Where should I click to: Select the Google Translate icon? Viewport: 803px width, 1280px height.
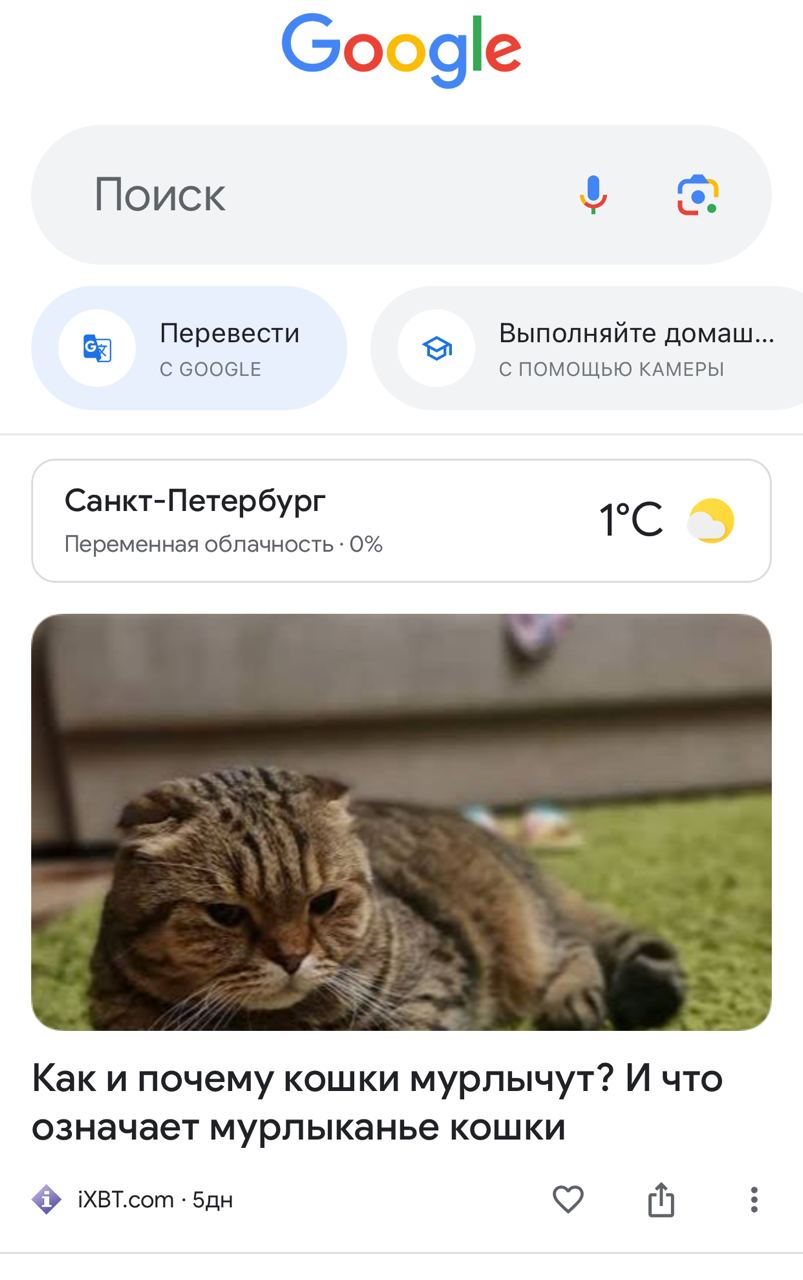pyautogui.click(x=95, y=348)
